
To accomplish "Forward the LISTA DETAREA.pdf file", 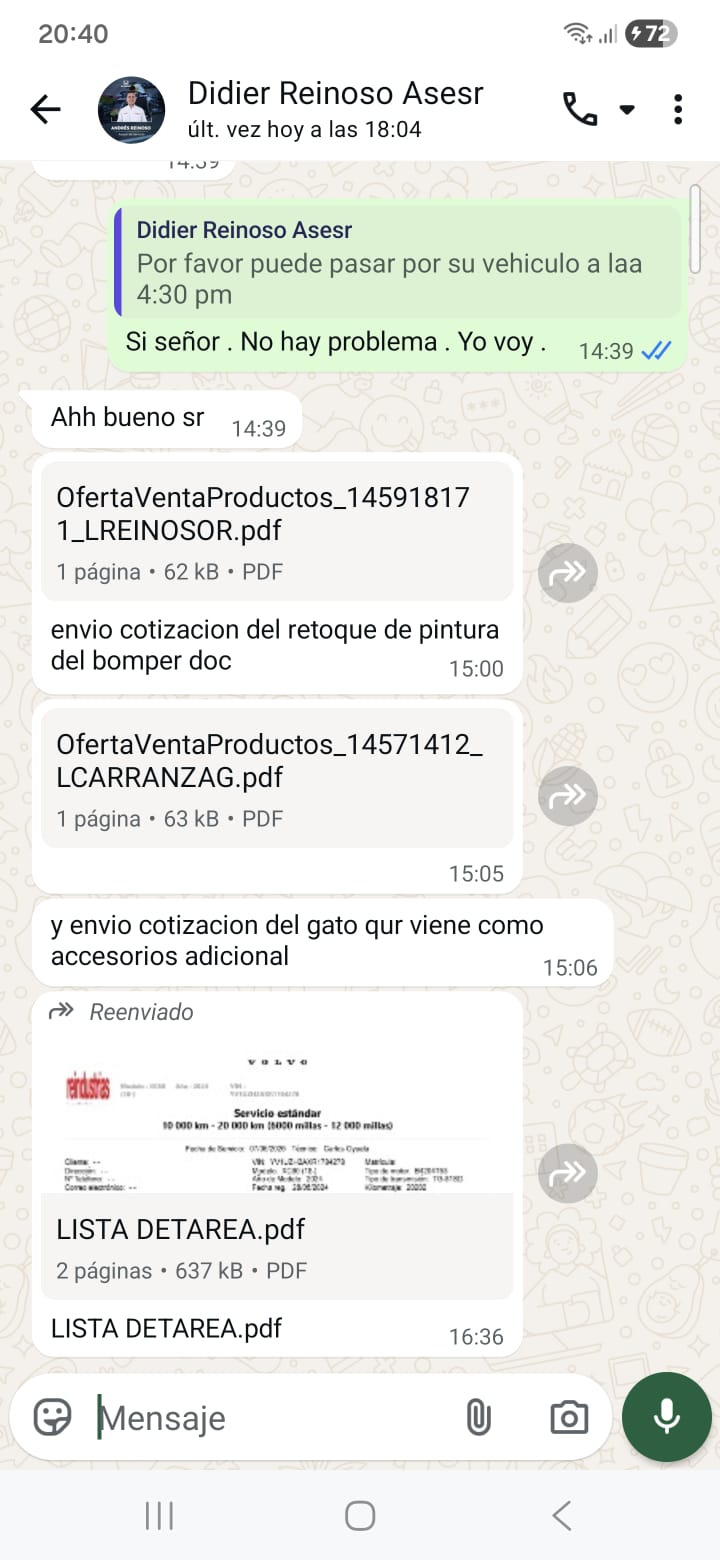I will tap(567, 1173).
